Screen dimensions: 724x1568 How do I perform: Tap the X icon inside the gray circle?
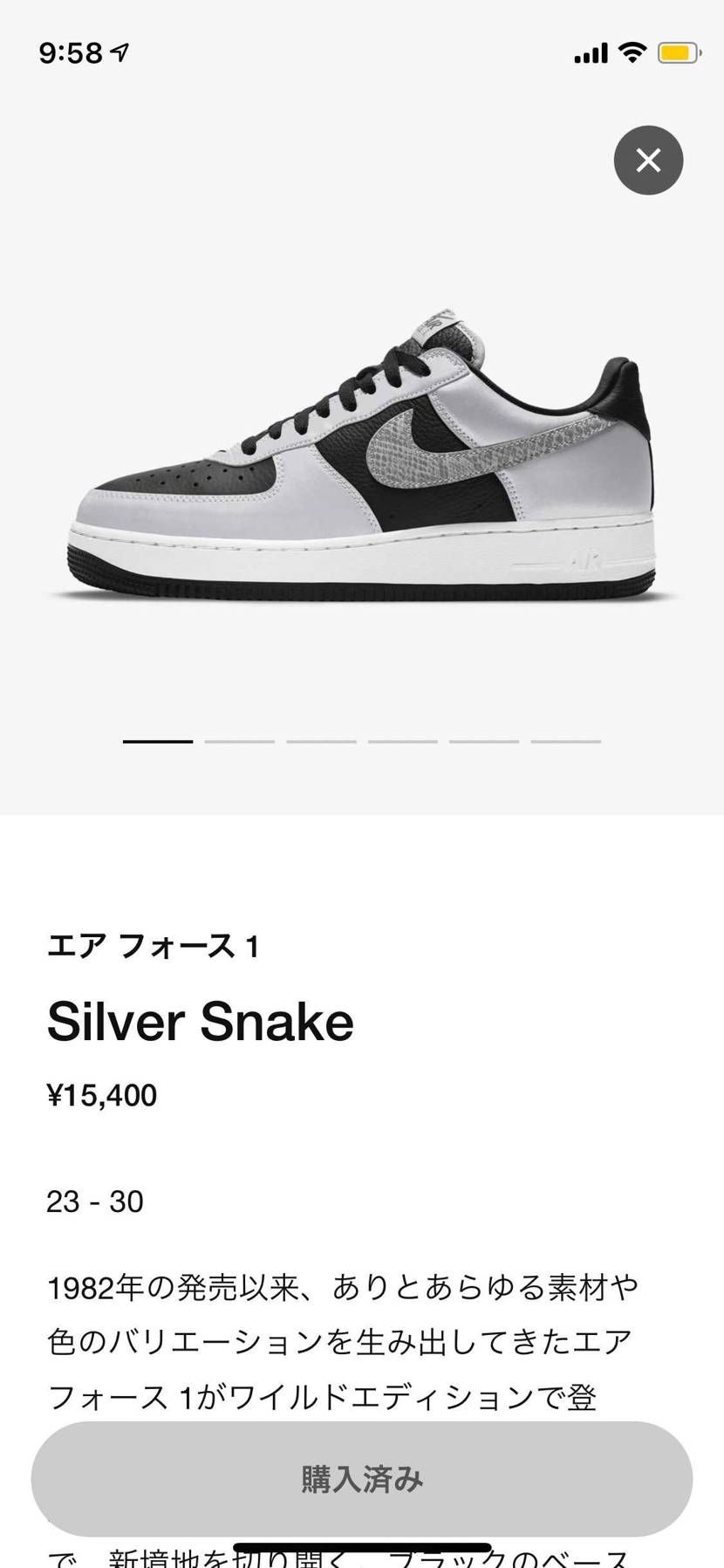[x=648, y=160]
